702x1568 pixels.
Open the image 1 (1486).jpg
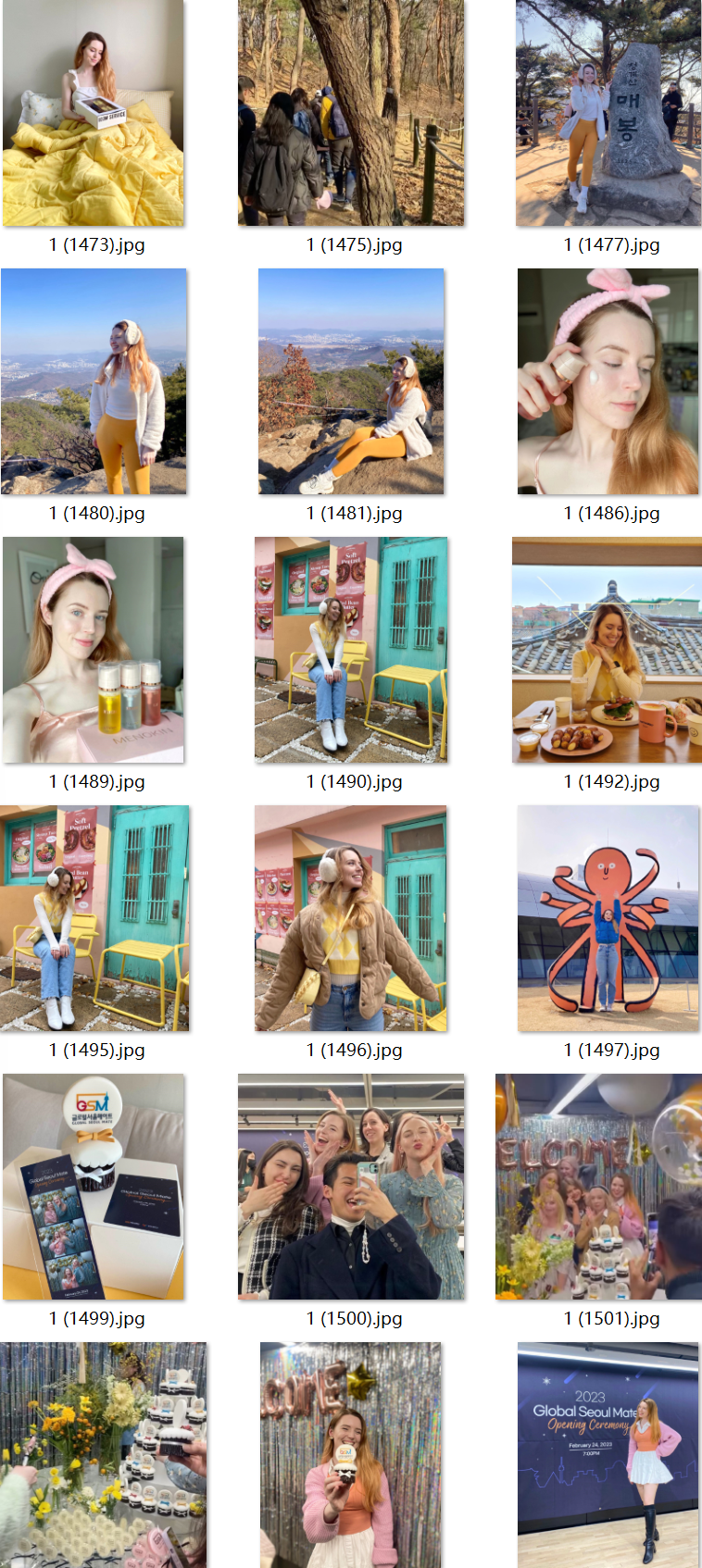(x=608, y=381)
